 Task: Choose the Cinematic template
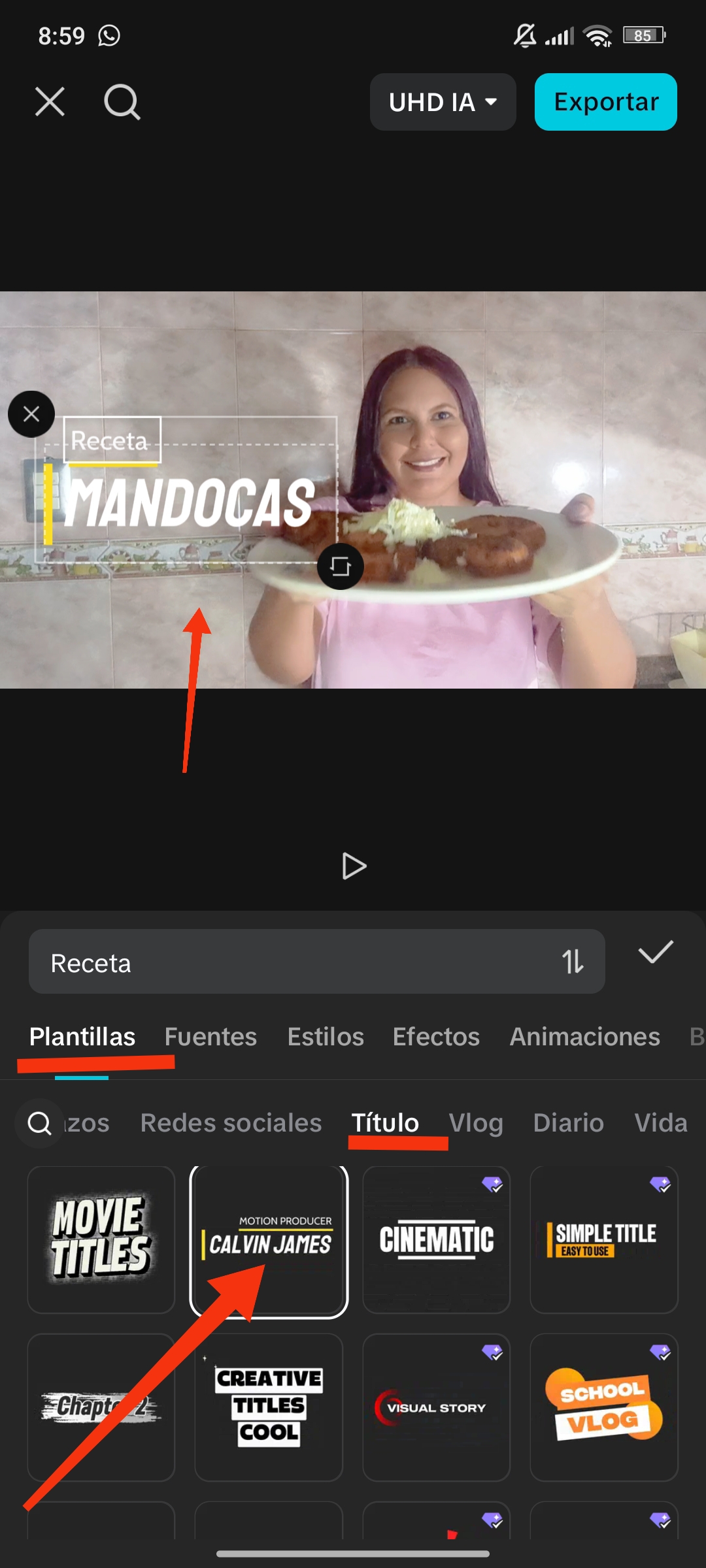[436, 1239]
